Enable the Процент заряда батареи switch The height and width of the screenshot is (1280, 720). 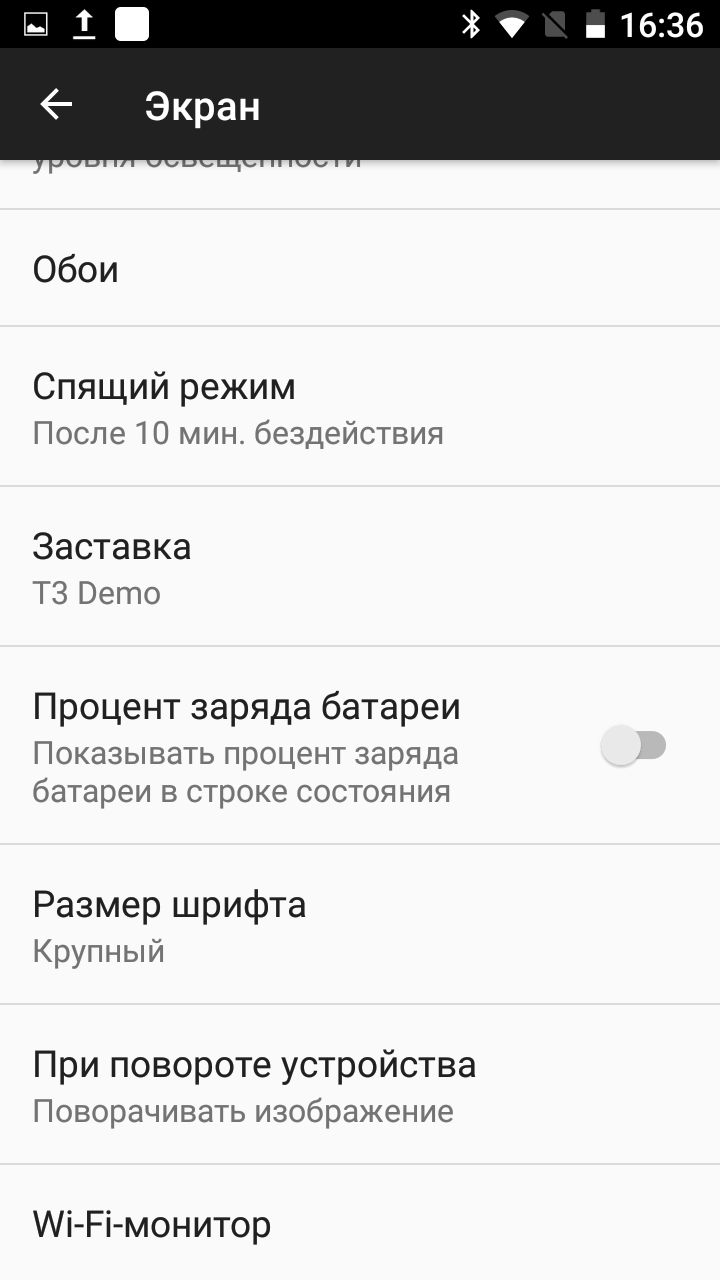[634, 746]
